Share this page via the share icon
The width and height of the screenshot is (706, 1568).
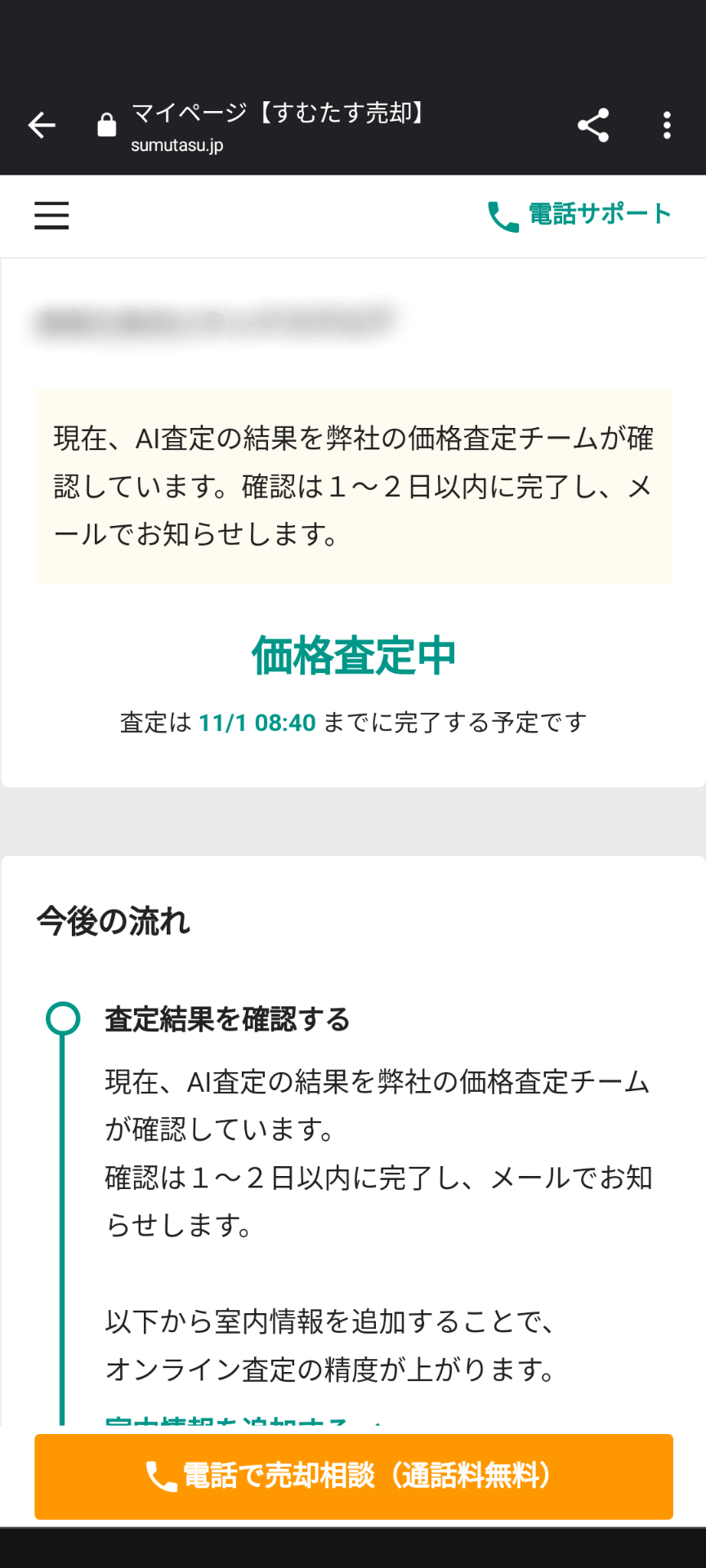pyautogui.click(x=593, y=125)
